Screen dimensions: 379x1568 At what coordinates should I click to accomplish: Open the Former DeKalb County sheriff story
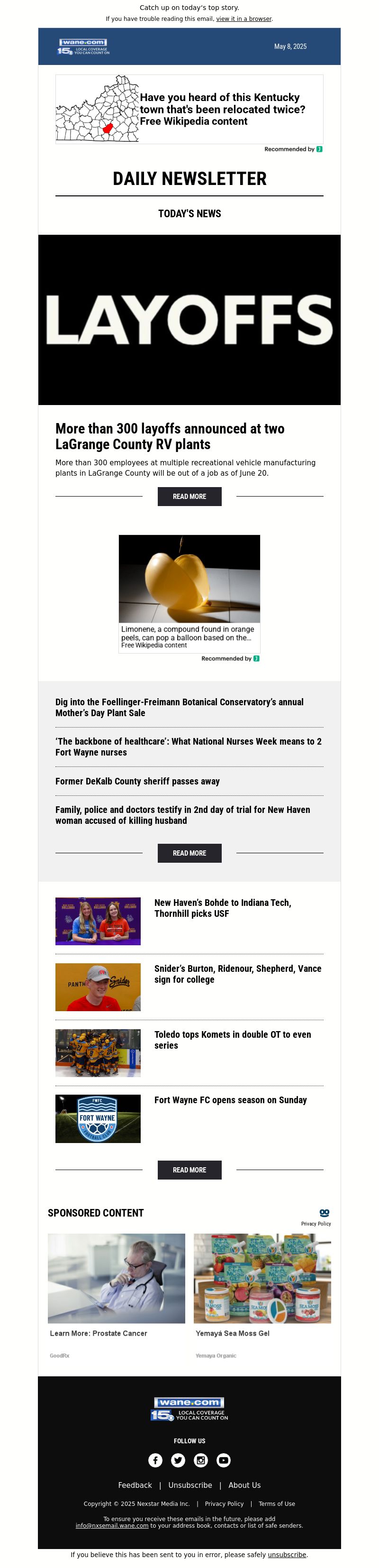[137, 781]
